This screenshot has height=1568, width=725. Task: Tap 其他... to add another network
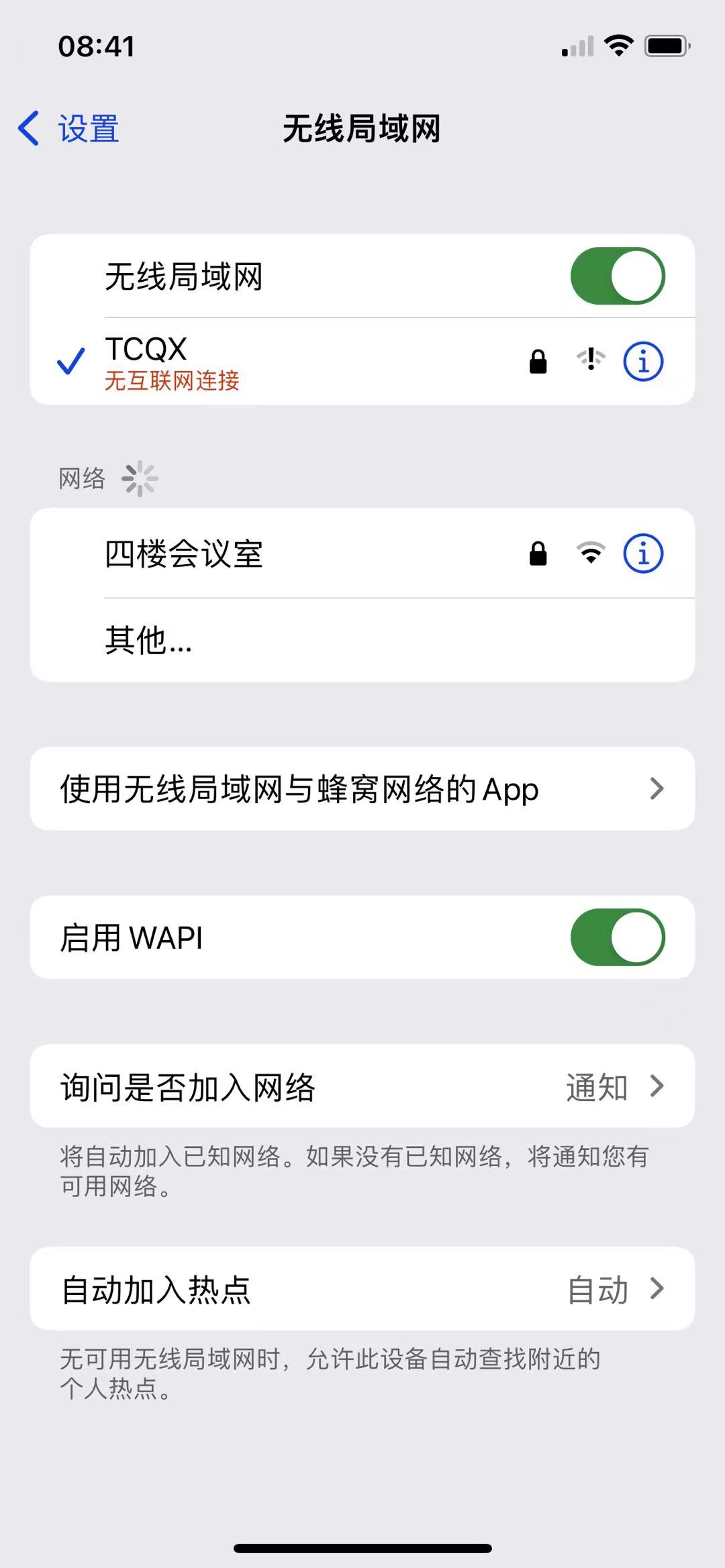click(149, 640)
